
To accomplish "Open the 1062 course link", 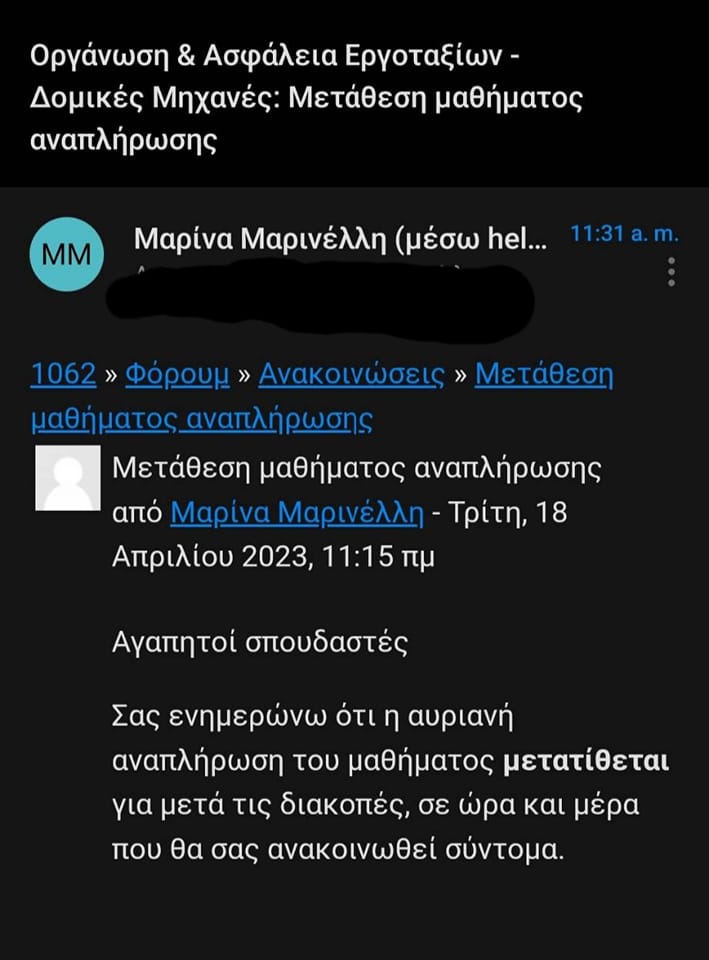I will 63,375.
